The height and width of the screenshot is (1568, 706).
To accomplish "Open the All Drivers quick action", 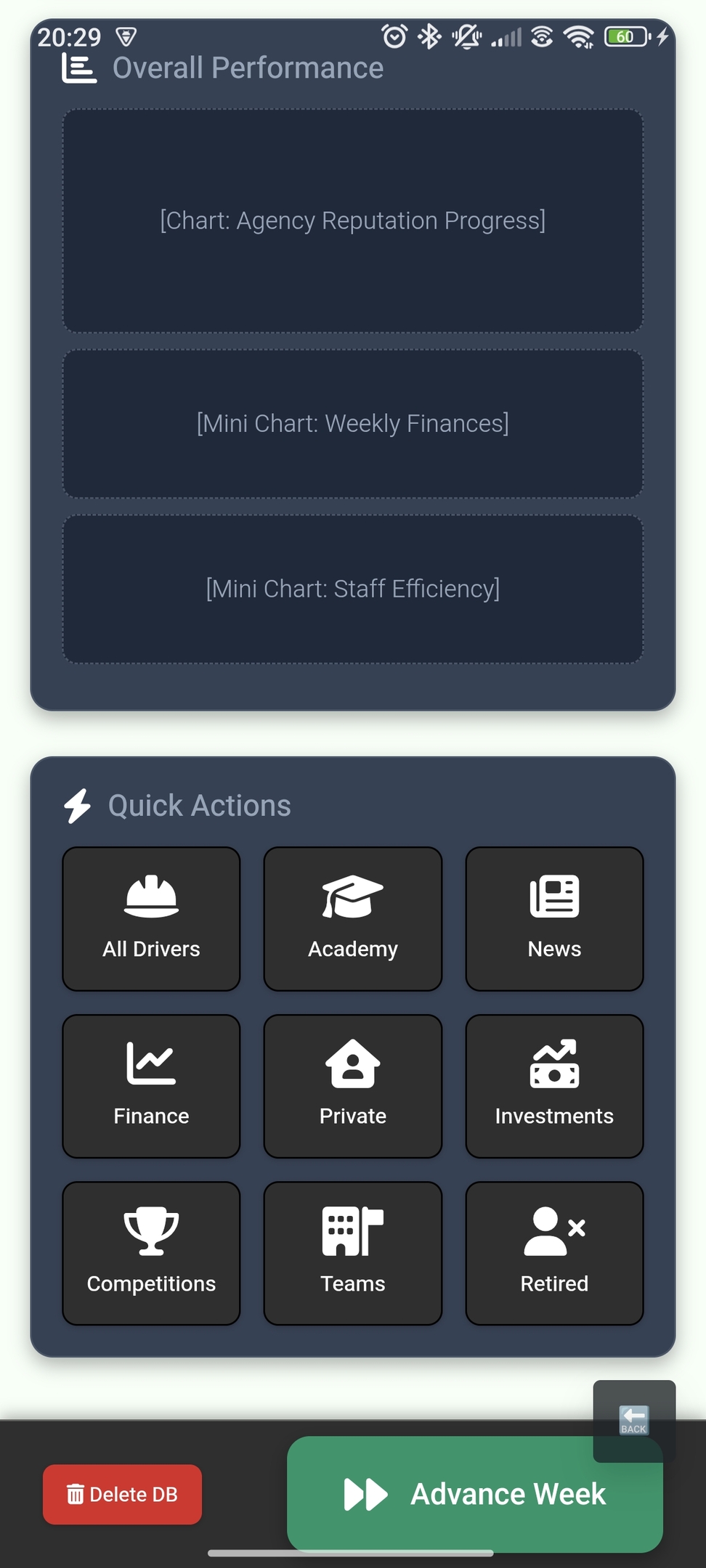I will click(x=151, y=919).
